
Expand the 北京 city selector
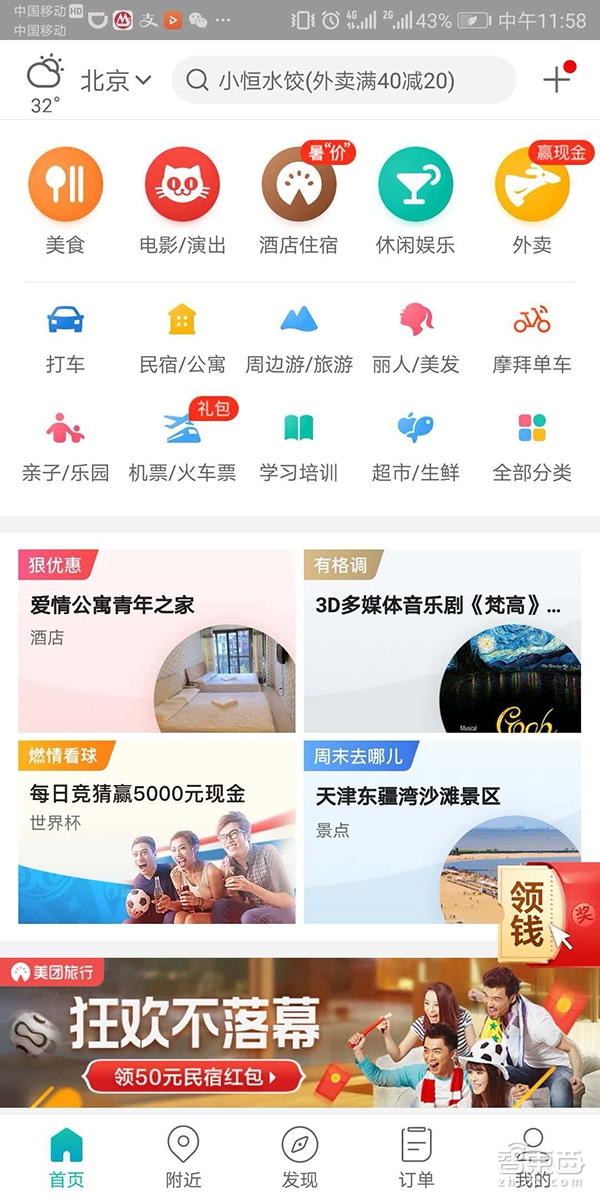coord(115,80)
